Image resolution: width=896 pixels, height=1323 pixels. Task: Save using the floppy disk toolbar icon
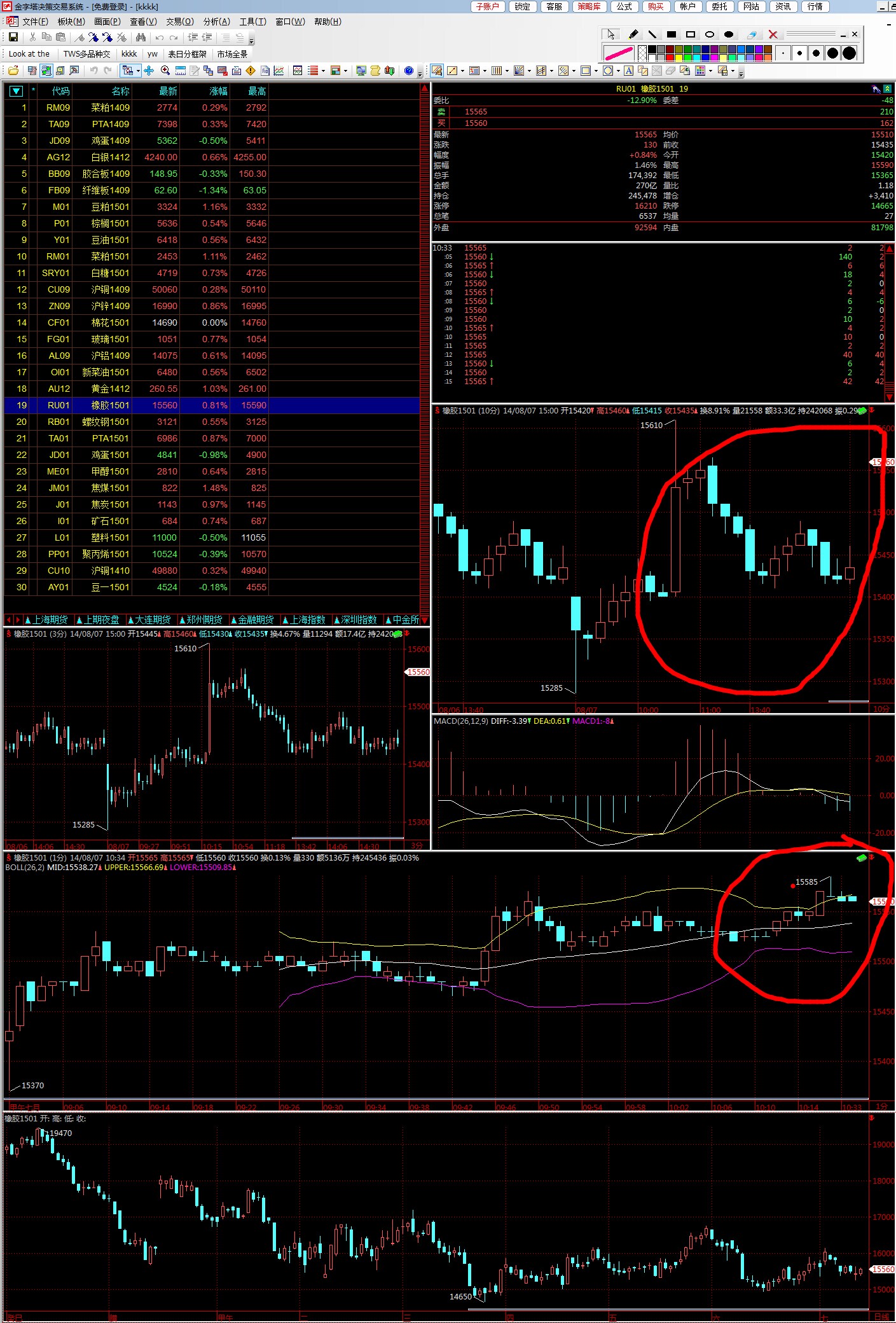[x=13, y=38]
